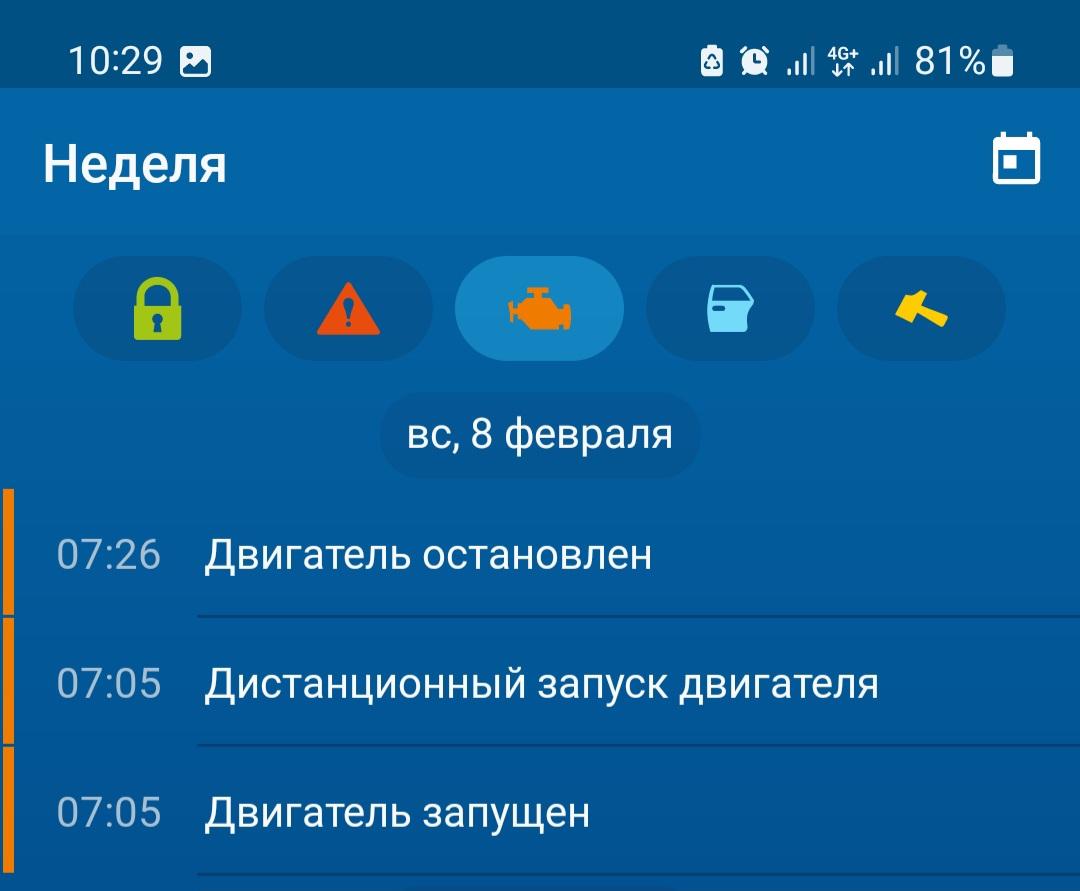Filter events by the lock icon

157,308
